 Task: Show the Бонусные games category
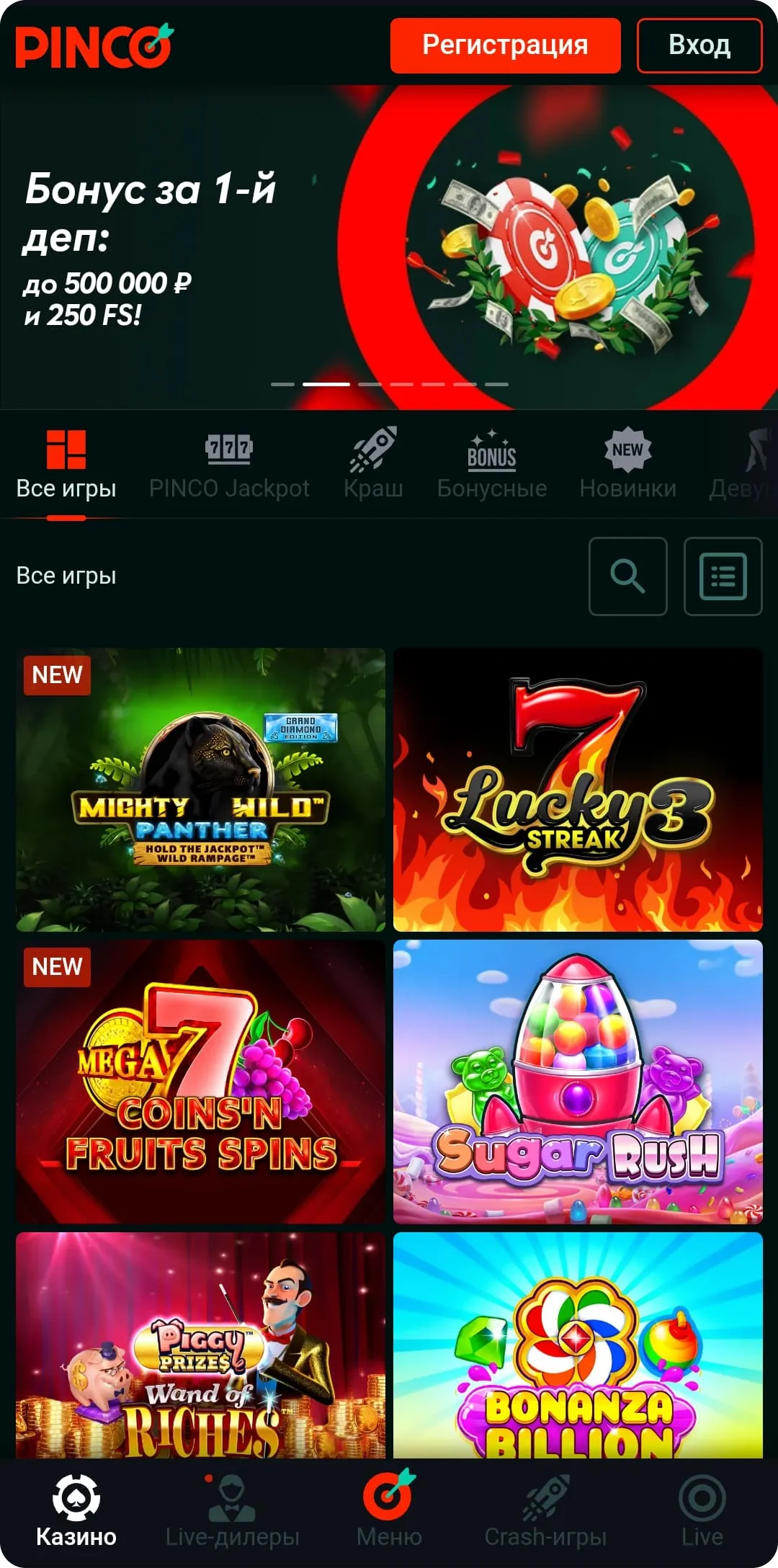[x=492, y=465]
